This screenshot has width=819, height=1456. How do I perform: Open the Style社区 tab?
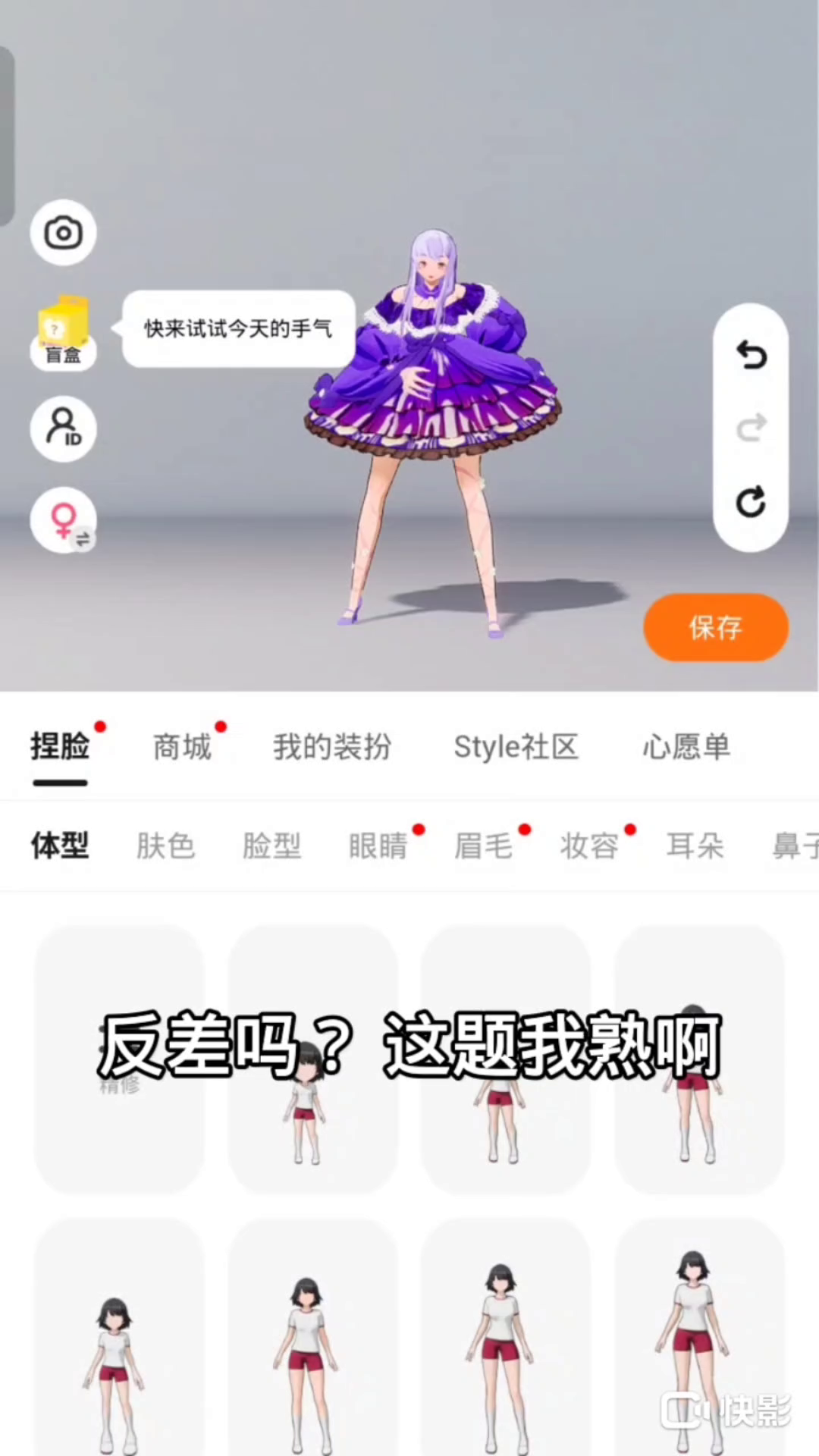pyautogui.click(x=516, y=747)
